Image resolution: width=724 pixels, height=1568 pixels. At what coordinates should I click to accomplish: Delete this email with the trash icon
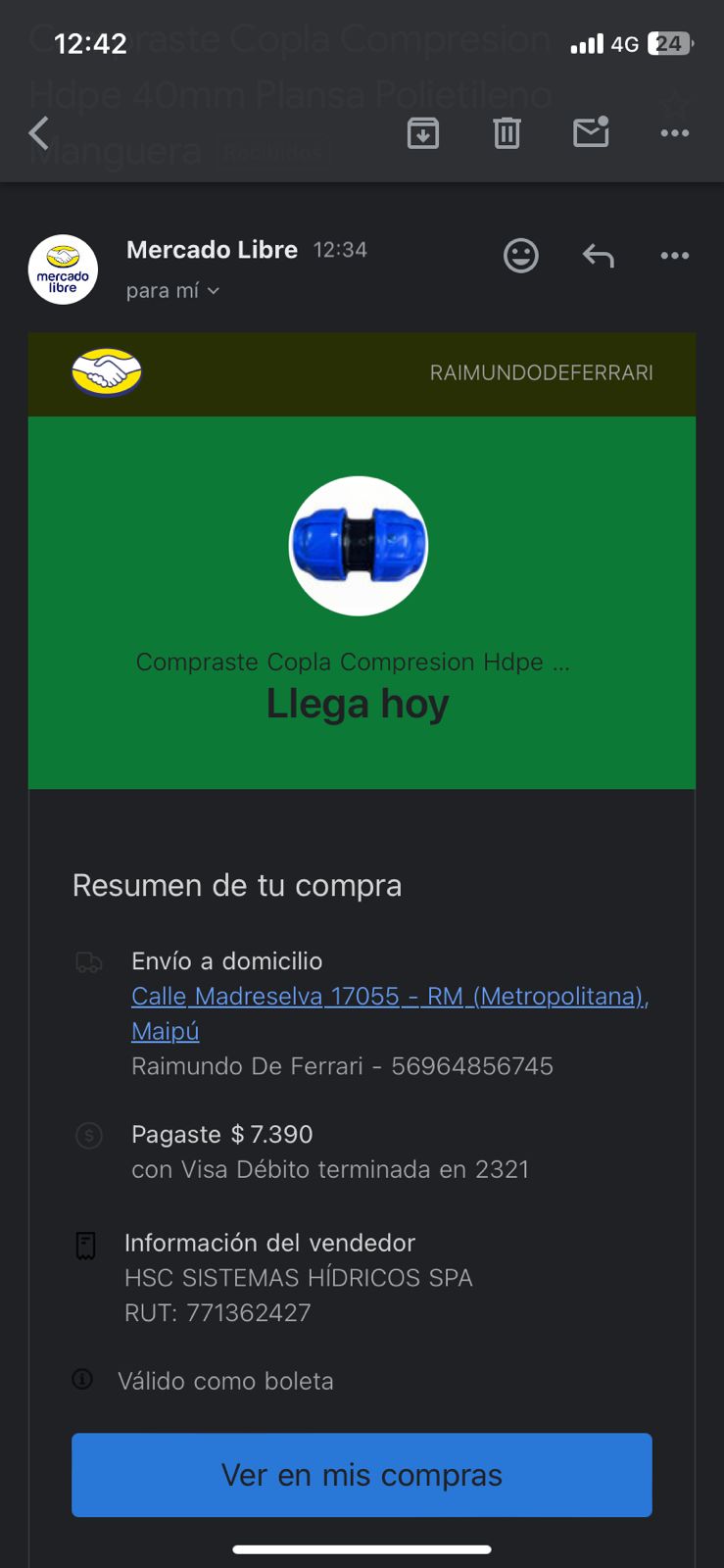(x=507, y=132)
